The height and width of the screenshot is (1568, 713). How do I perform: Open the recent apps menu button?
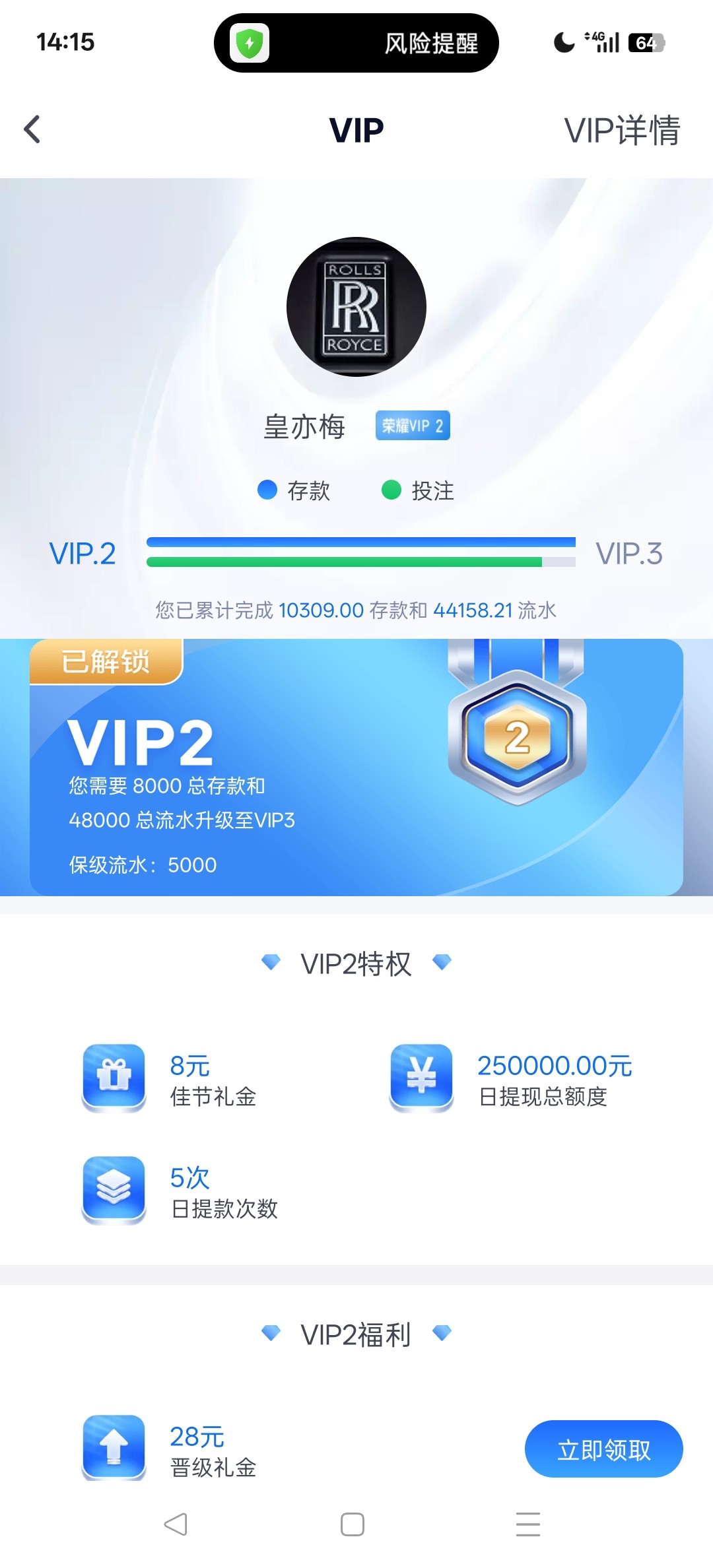click(527, 1524)
